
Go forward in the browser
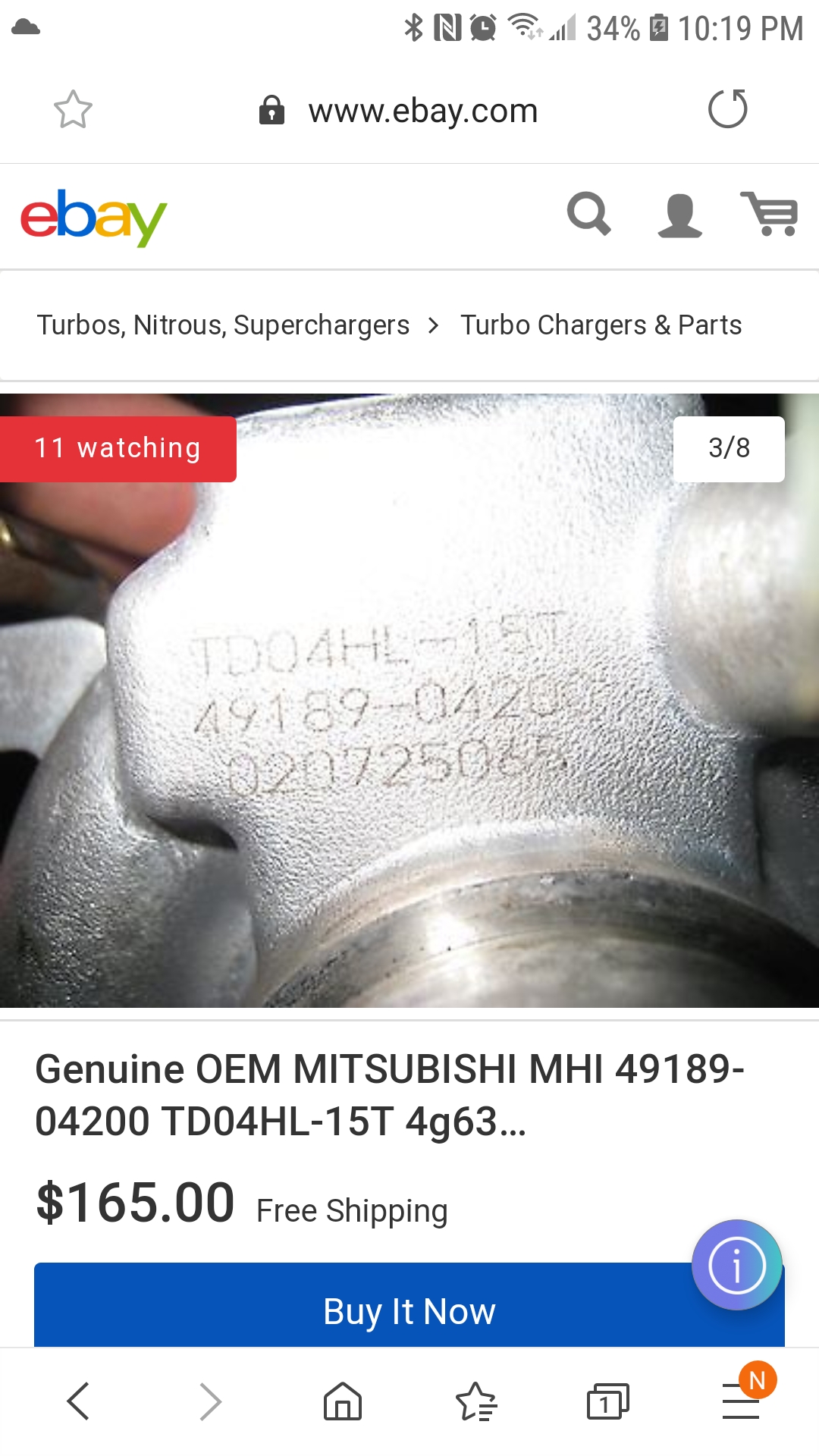tap(210, 1401)
